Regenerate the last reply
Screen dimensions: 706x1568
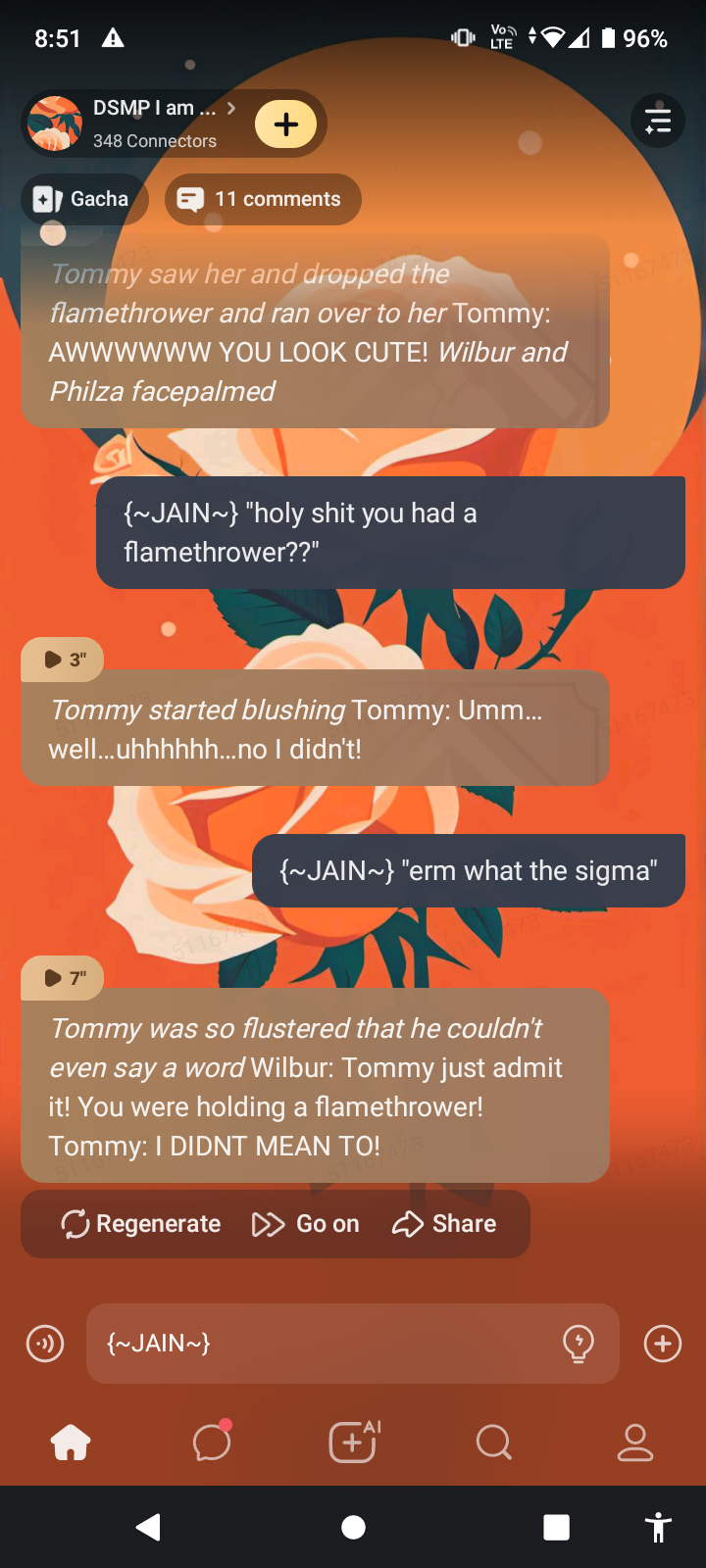(141, 1224)
